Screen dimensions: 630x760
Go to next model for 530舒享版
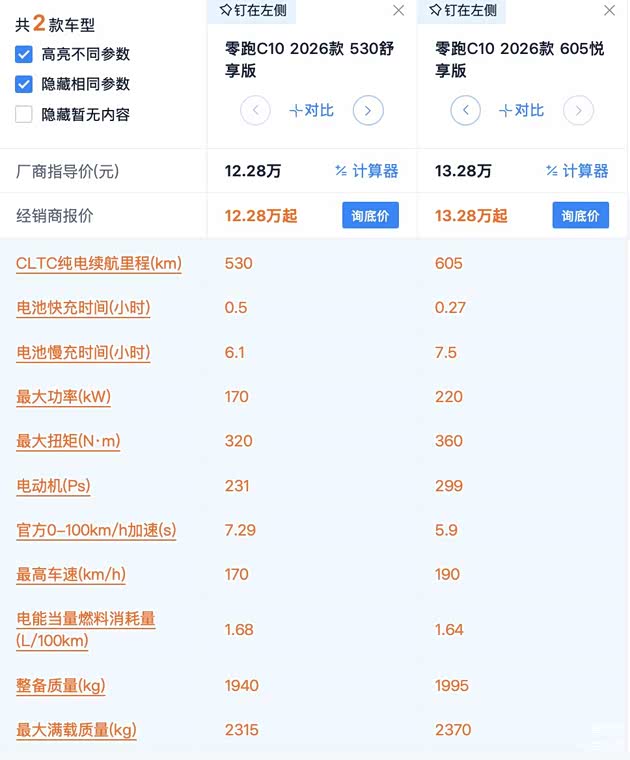tap(368, 110)
